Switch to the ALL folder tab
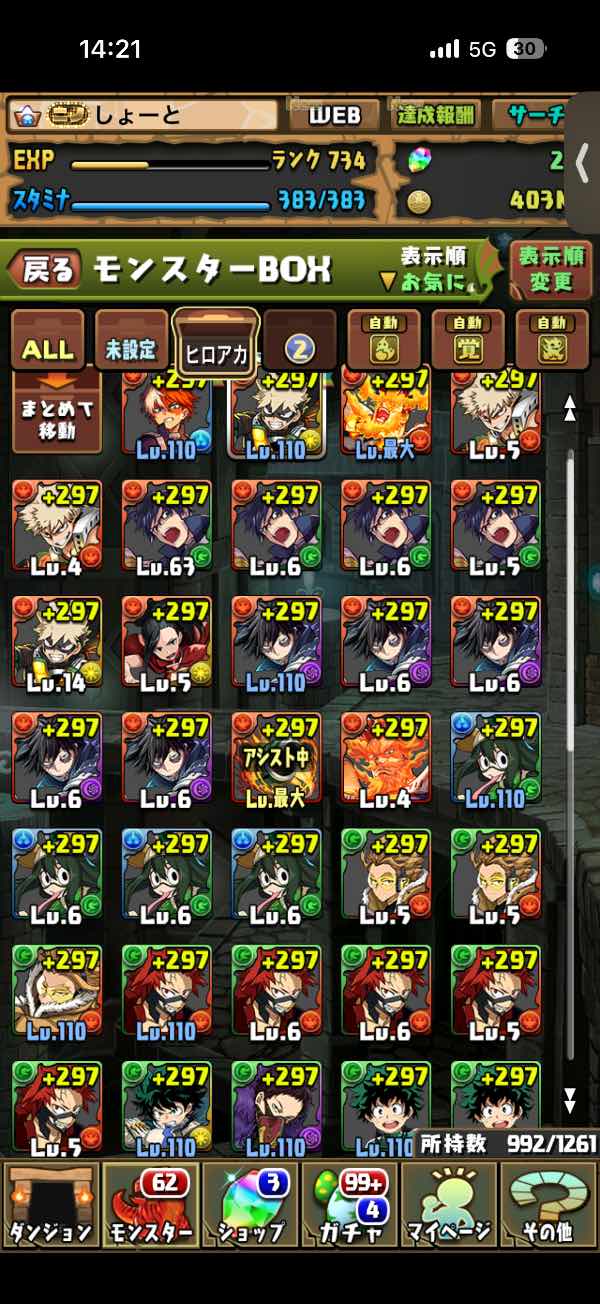Image resolution: width=600 pixels, height=1304 pixels. (x=47, y=343)
